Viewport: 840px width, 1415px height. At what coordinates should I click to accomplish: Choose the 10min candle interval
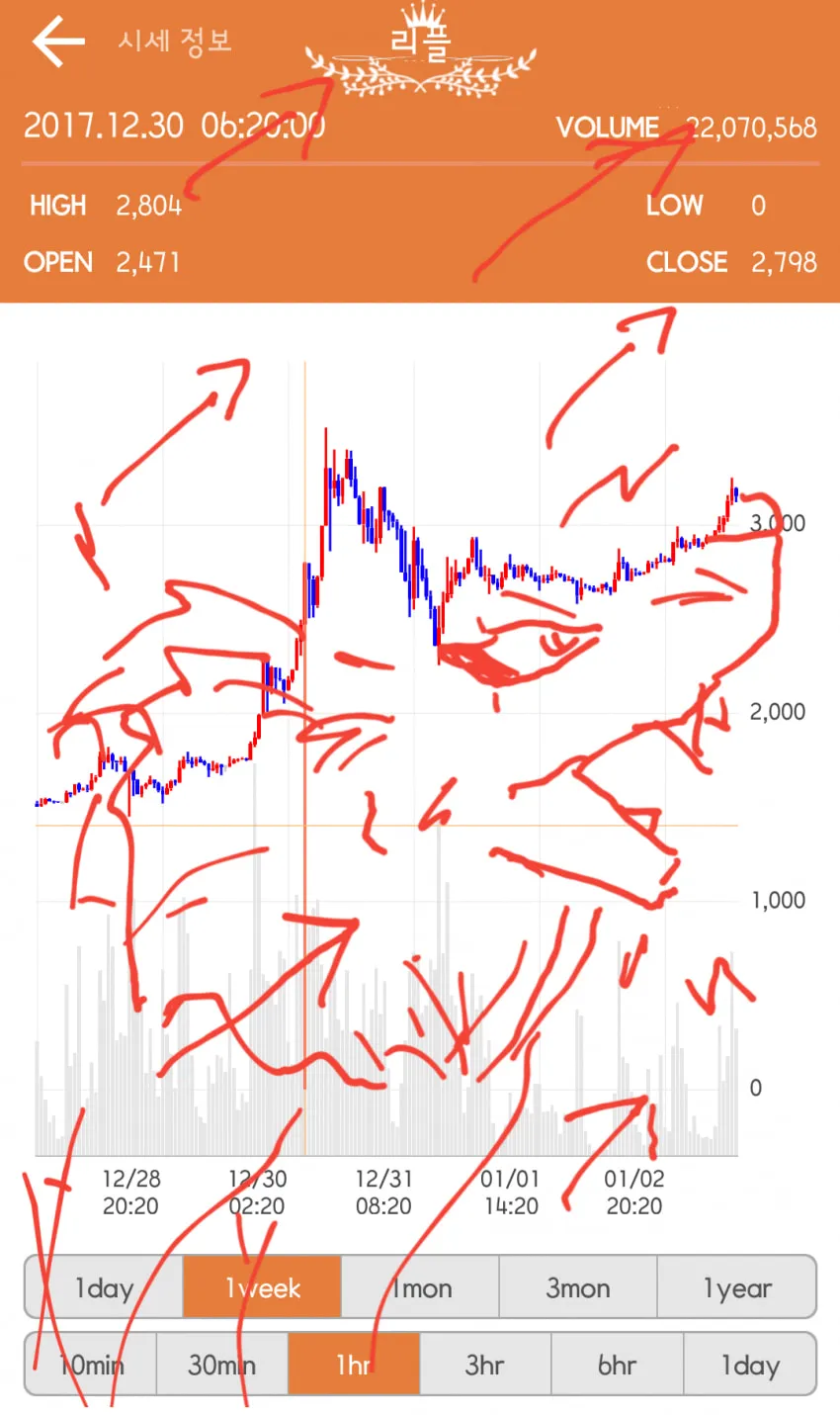pyautogui.click(x=91, y=1365)
